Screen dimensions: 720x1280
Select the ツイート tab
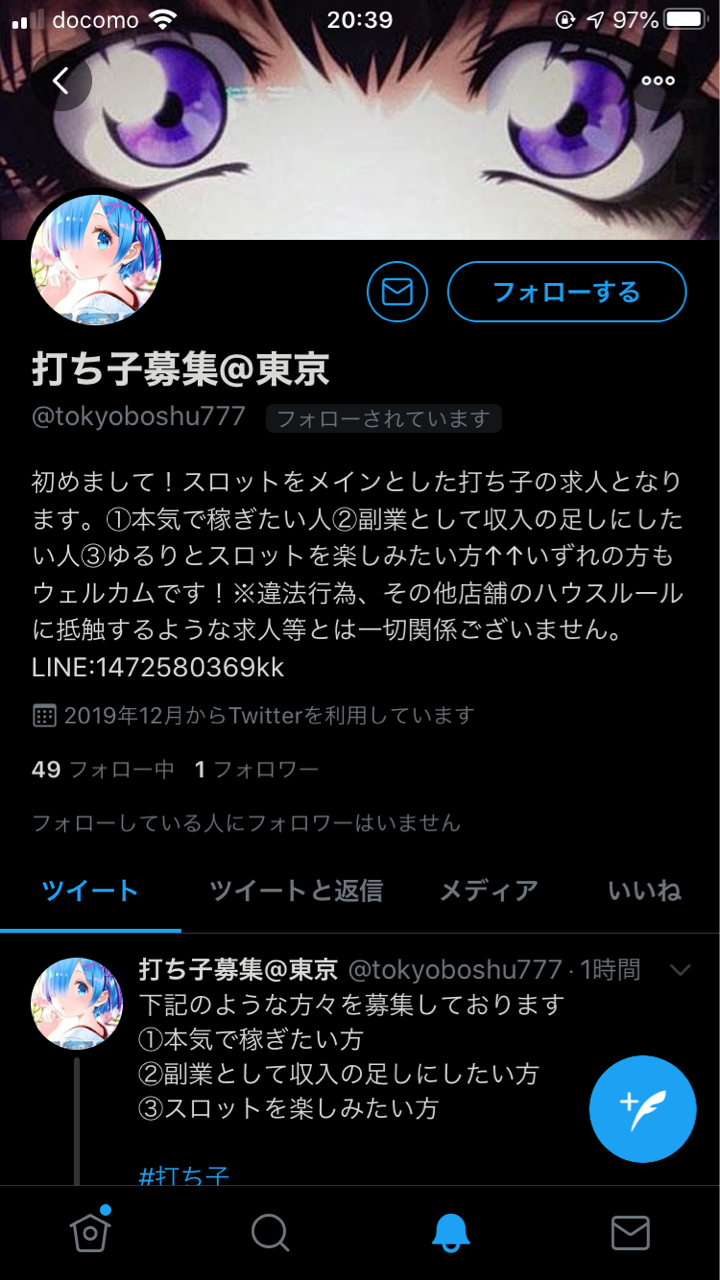(x=90, y=890)
